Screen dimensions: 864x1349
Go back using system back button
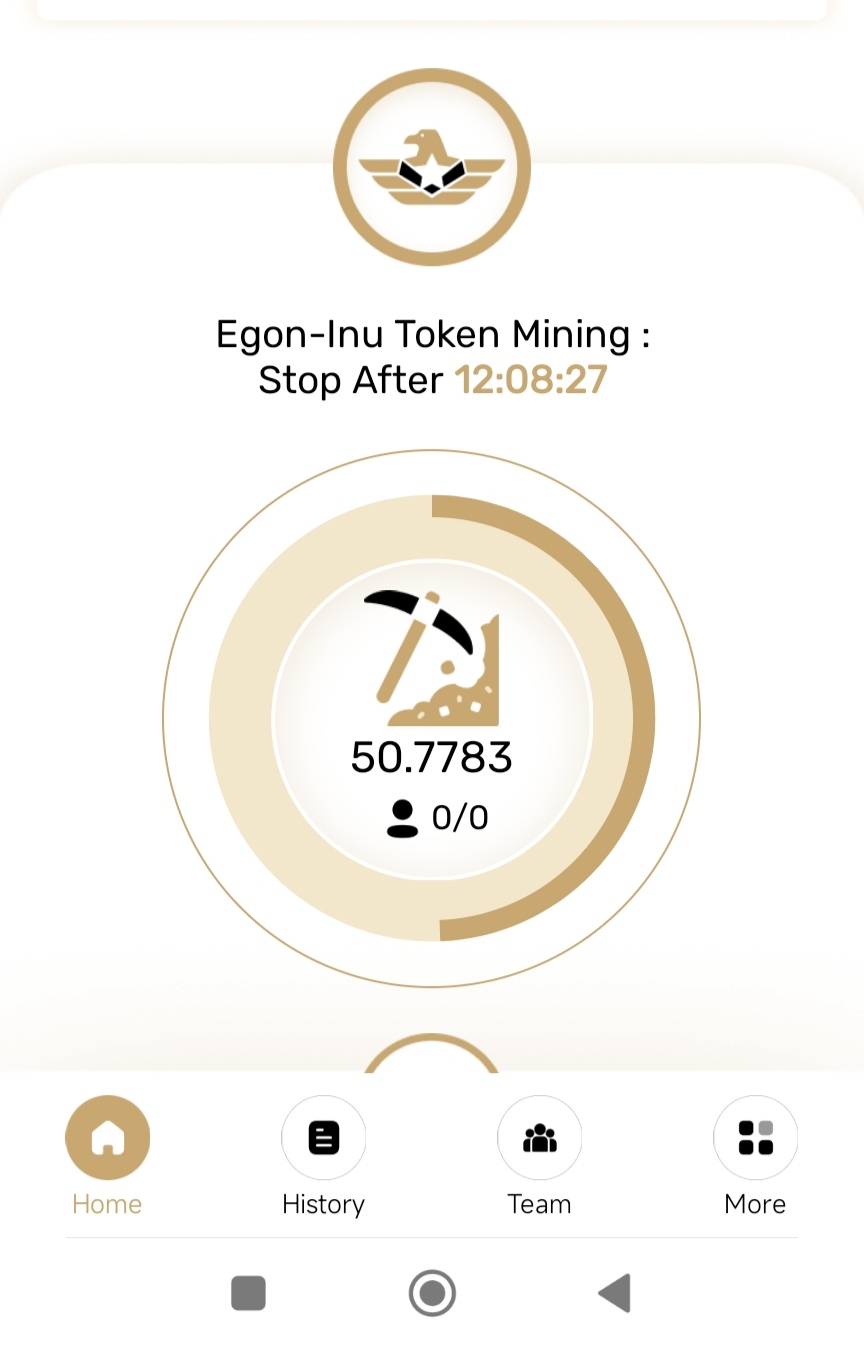pos(615,1293)
